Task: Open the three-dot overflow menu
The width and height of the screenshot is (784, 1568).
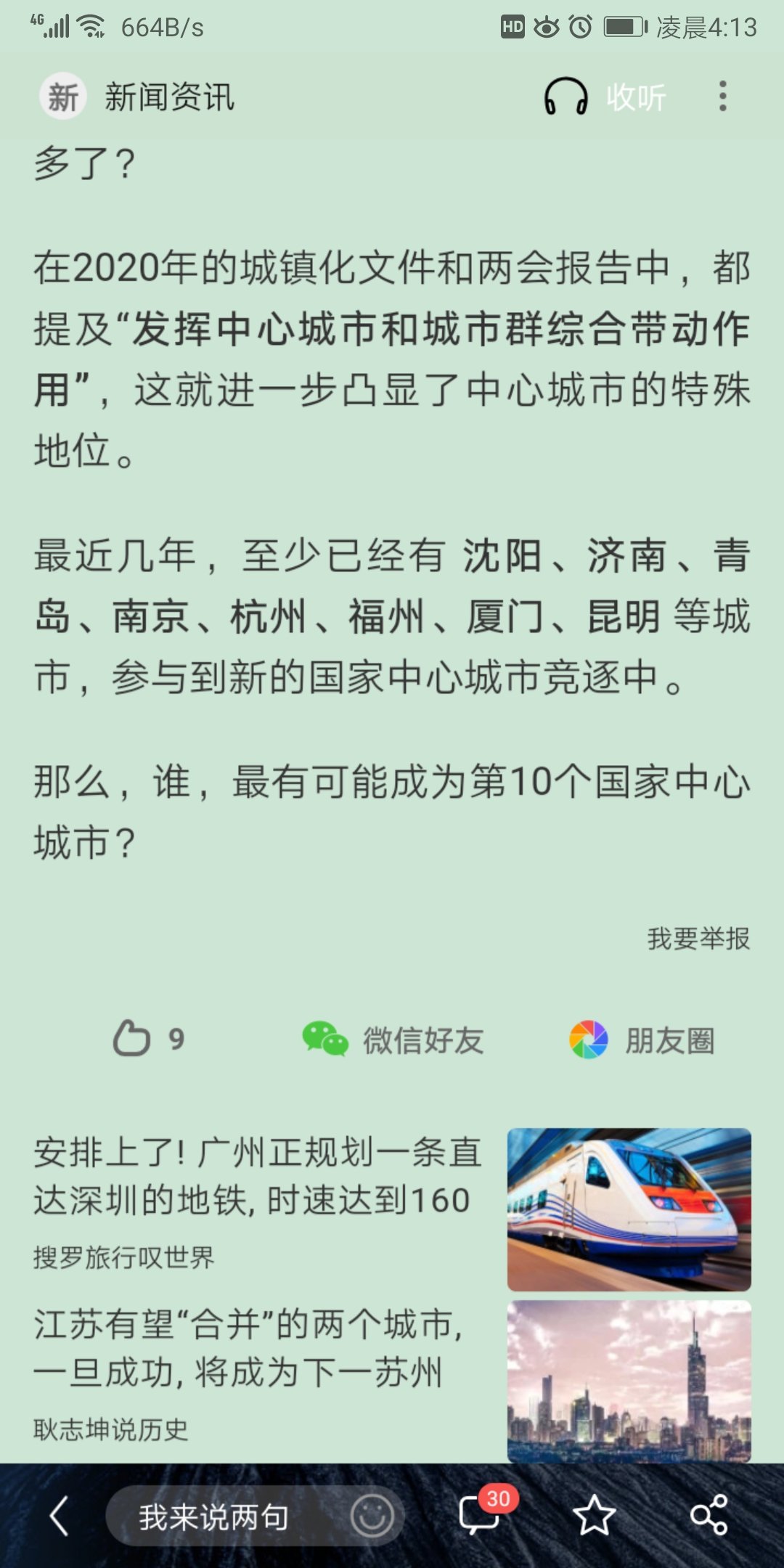Action: coord(722,97)
